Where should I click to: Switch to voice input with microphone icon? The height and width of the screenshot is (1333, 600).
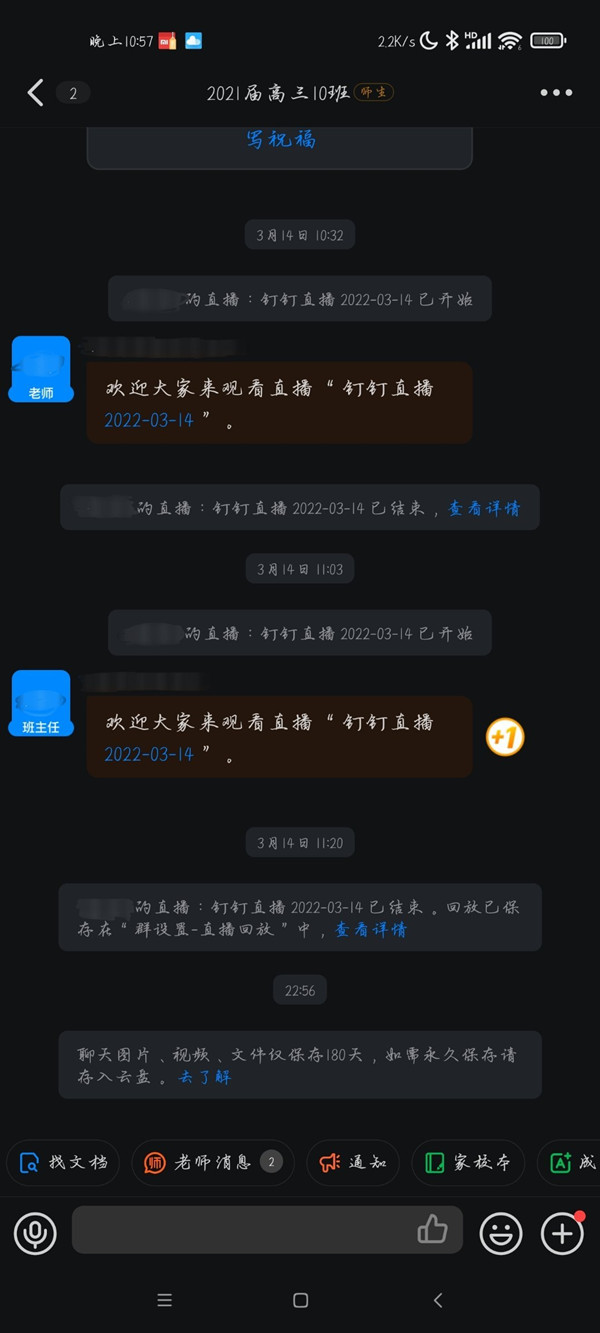tap(35, 1233)
